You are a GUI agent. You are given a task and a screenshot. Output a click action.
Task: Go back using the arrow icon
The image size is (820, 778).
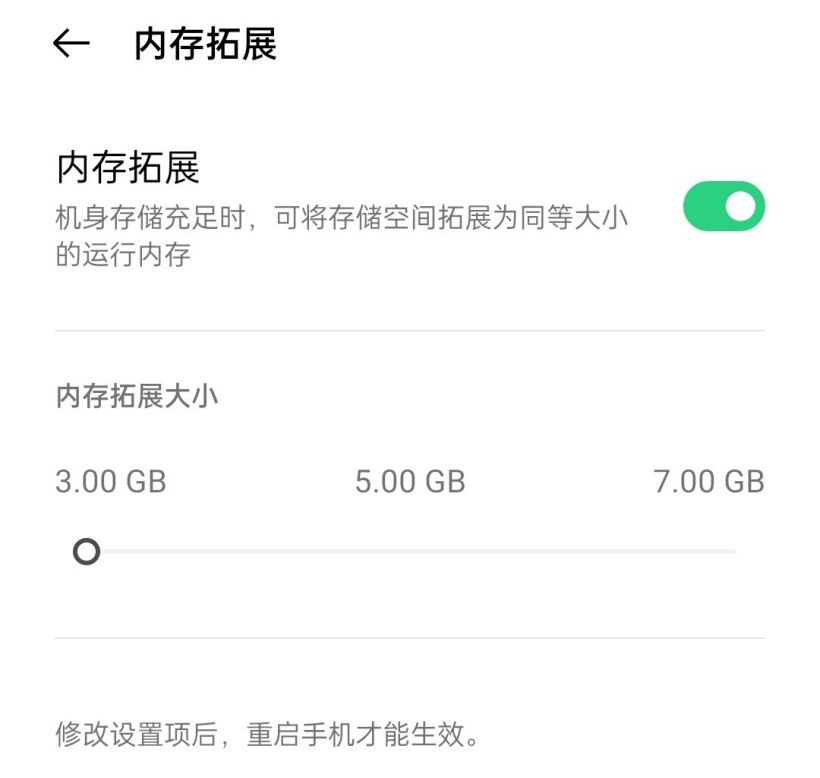(x=71, y=44)
